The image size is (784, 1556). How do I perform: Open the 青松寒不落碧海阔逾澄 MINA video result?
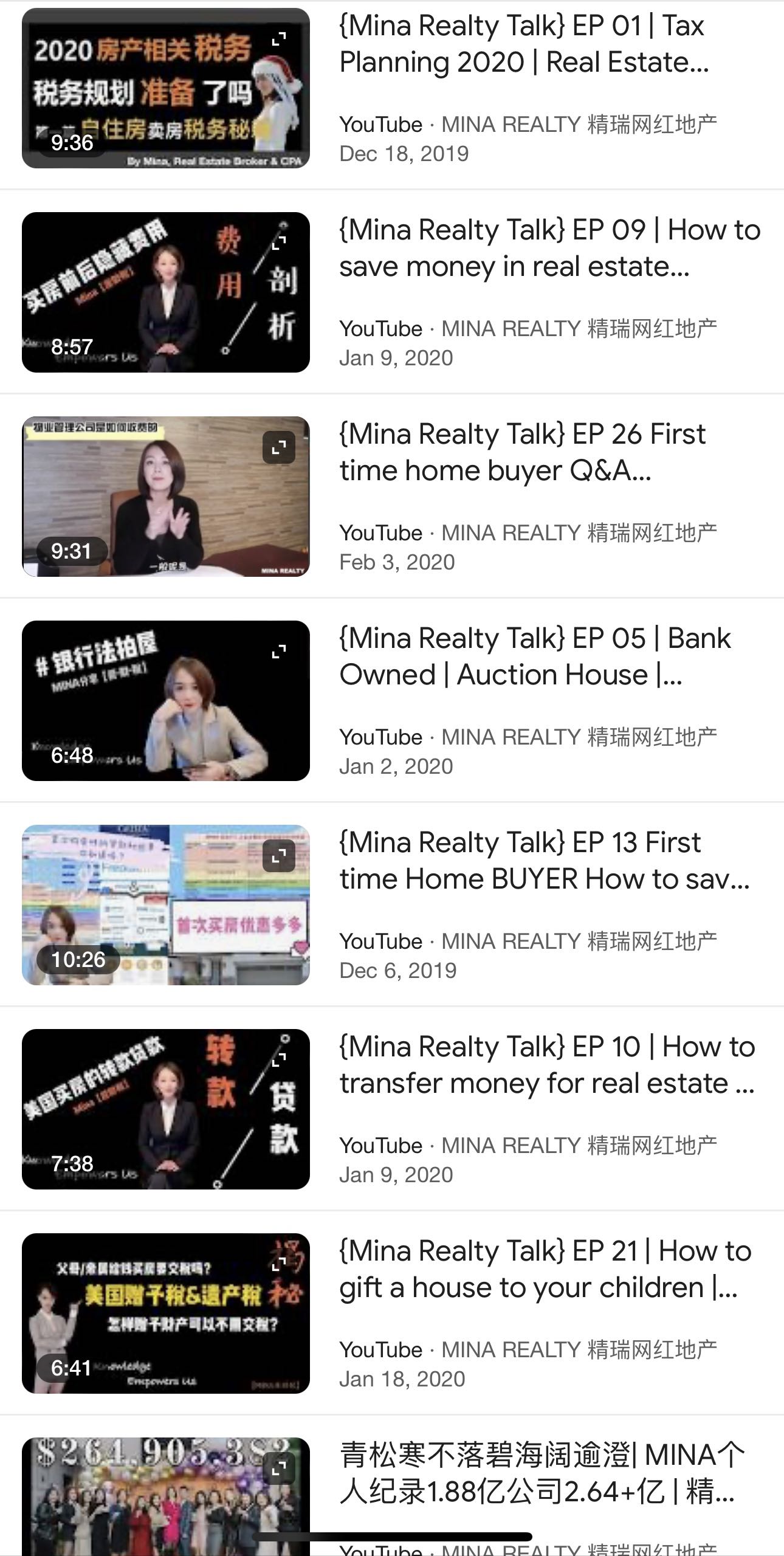[x=541, y=1473]
